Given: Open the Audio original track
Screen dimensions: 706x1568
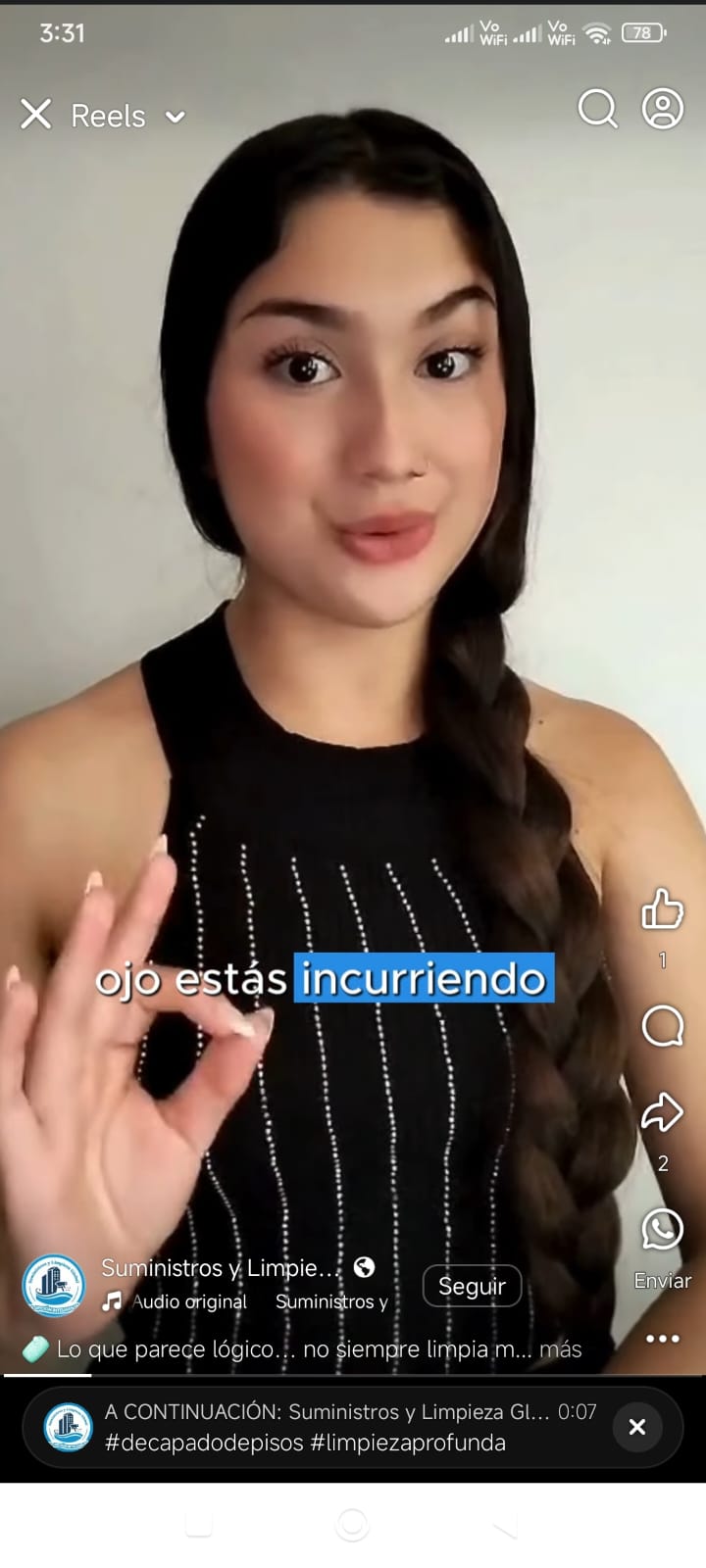Looking at the screenshot, I should 189,1301.
